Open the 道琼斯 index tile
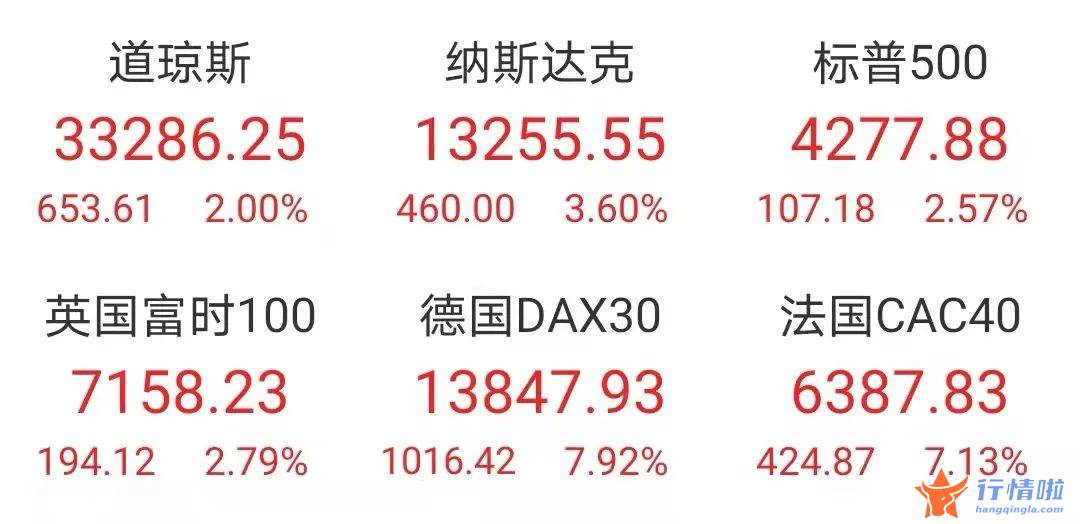Viewport: 1080px width, 524px height. click(180, 138)
